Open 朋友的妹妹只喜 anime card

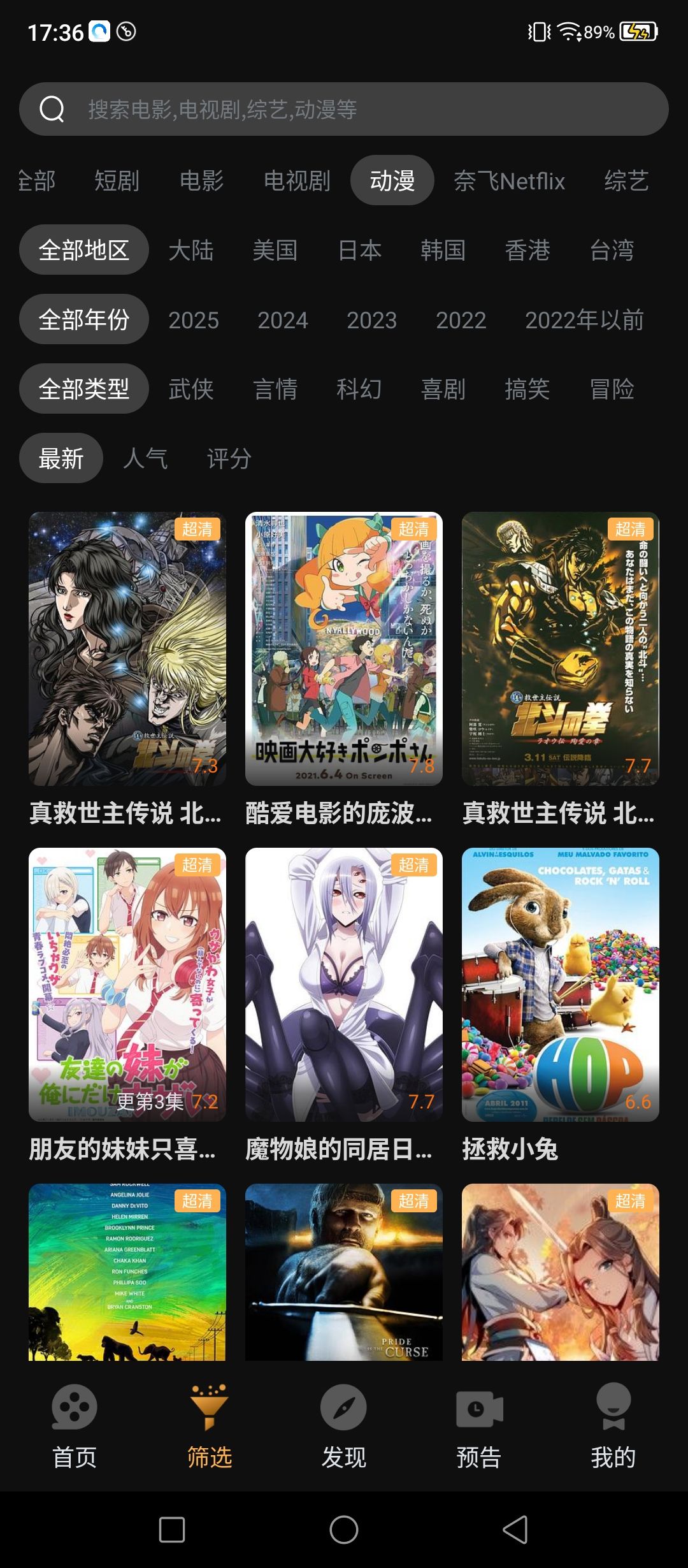(127, 985)
